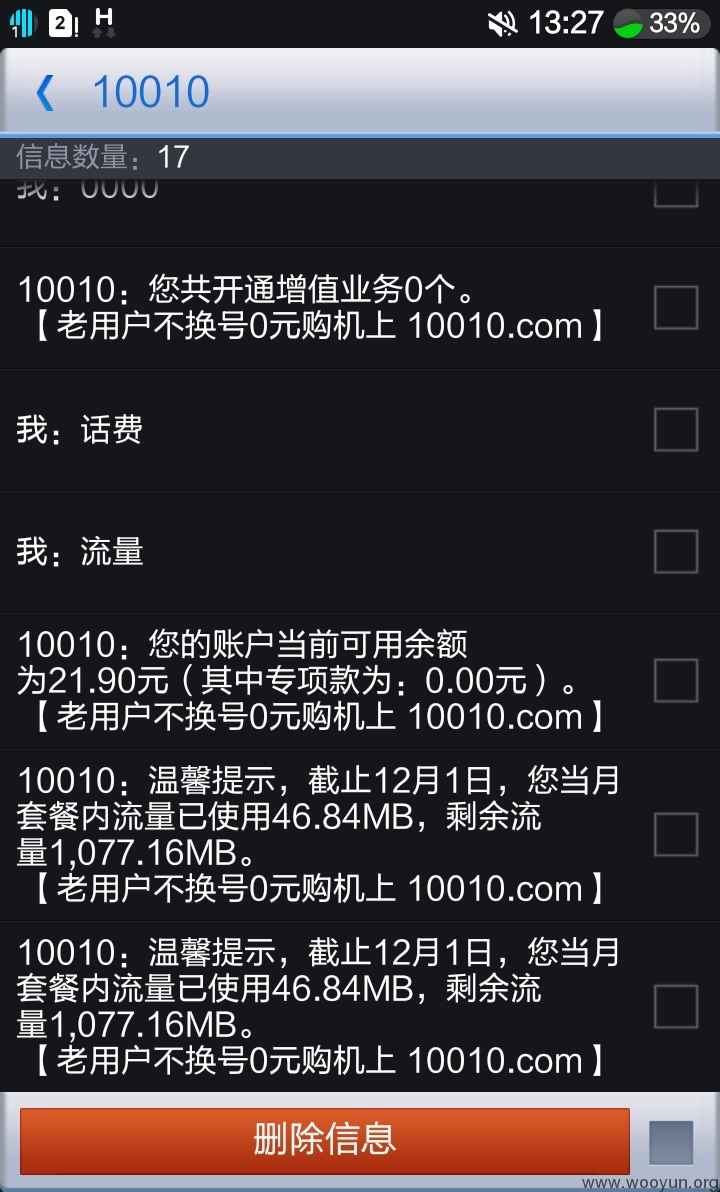Go back from the 10010 conversation
This screenshot has width=720, height=1192.
tap(46, 93)
